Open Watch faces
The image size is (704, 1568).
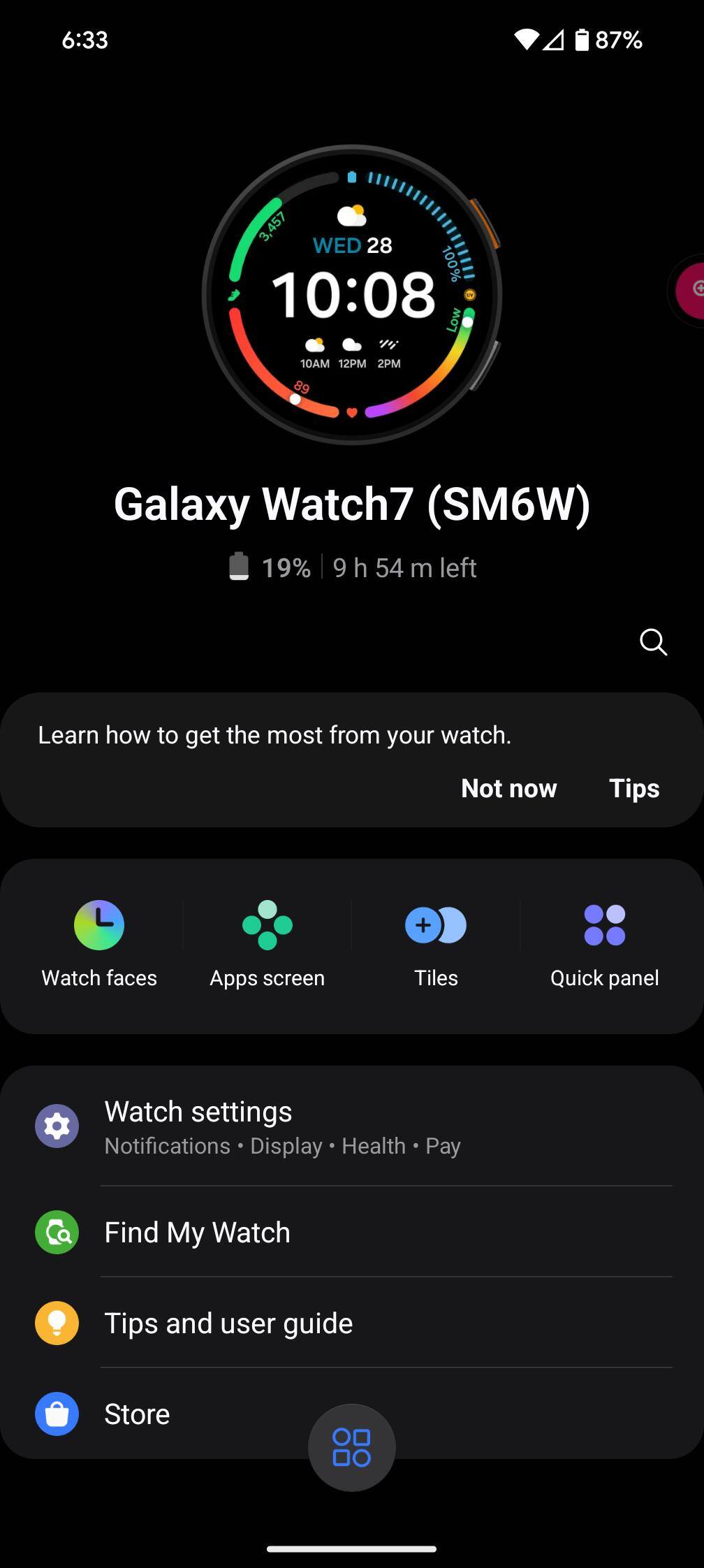[x=99, y=944]
